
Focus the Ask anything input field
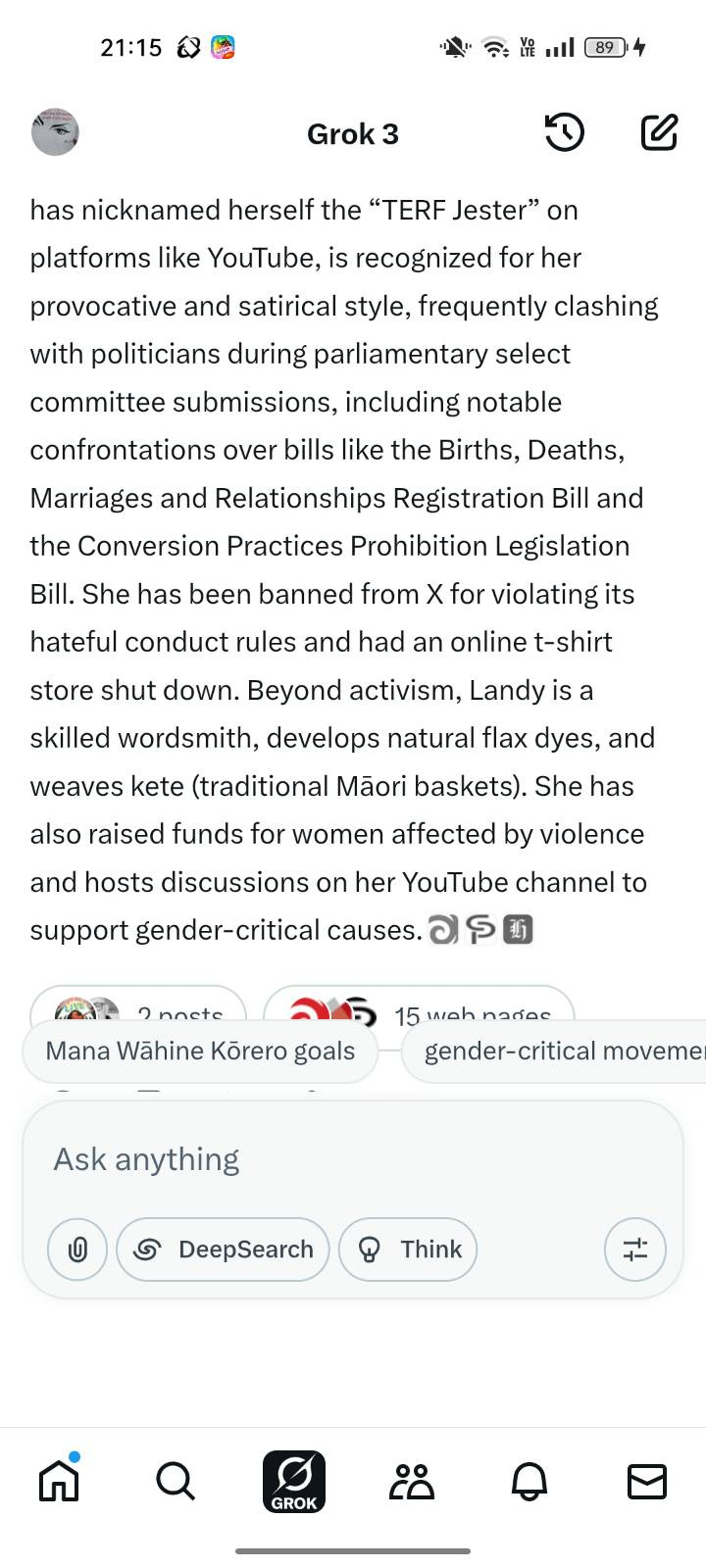[x=353, y=1159]
